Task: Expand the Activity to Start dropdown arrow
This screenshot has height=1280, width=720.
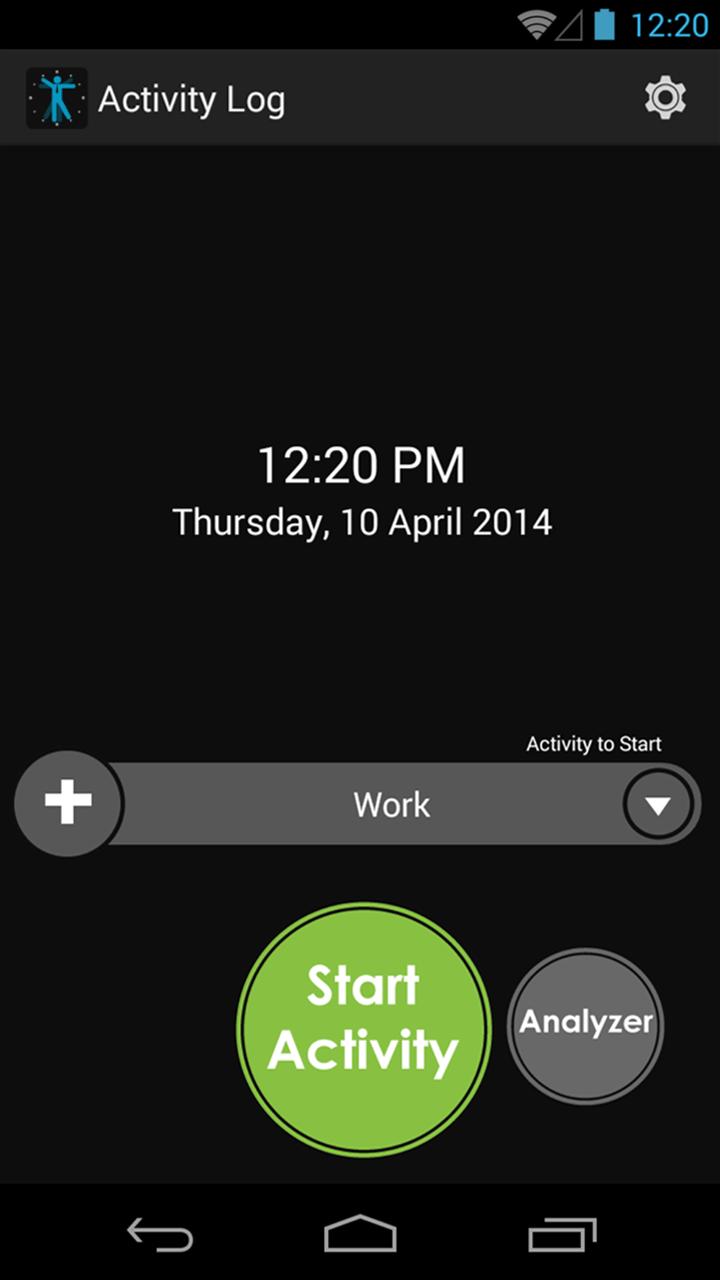Action: (658, 804)
